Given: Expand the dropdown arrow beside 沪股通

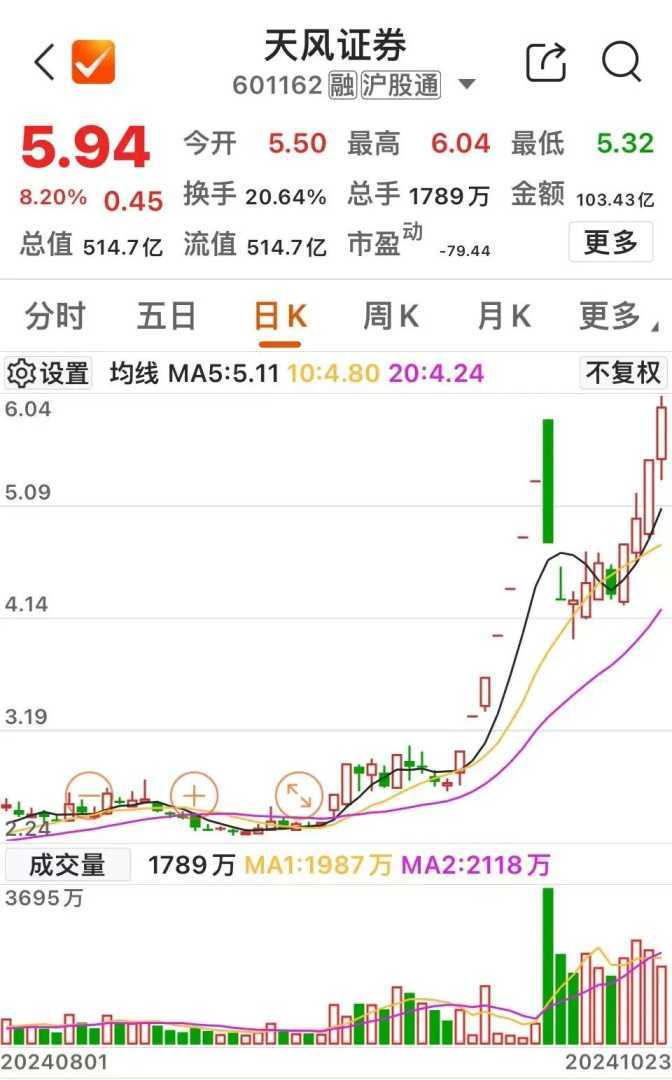Looking at the screenshot, I should pos(466,85).
